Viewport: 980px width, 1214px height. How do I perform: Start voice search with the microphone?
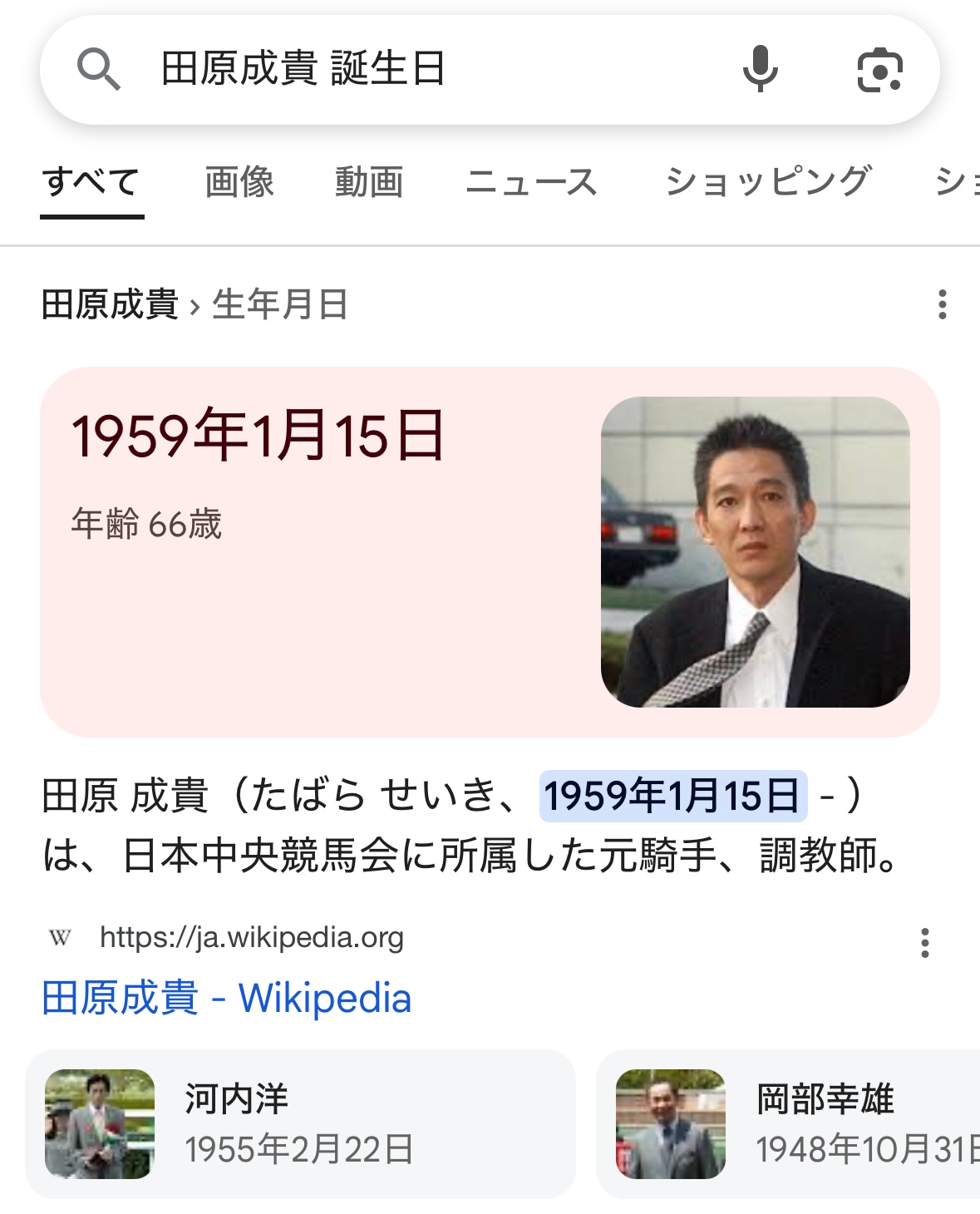tap(760, 69)
